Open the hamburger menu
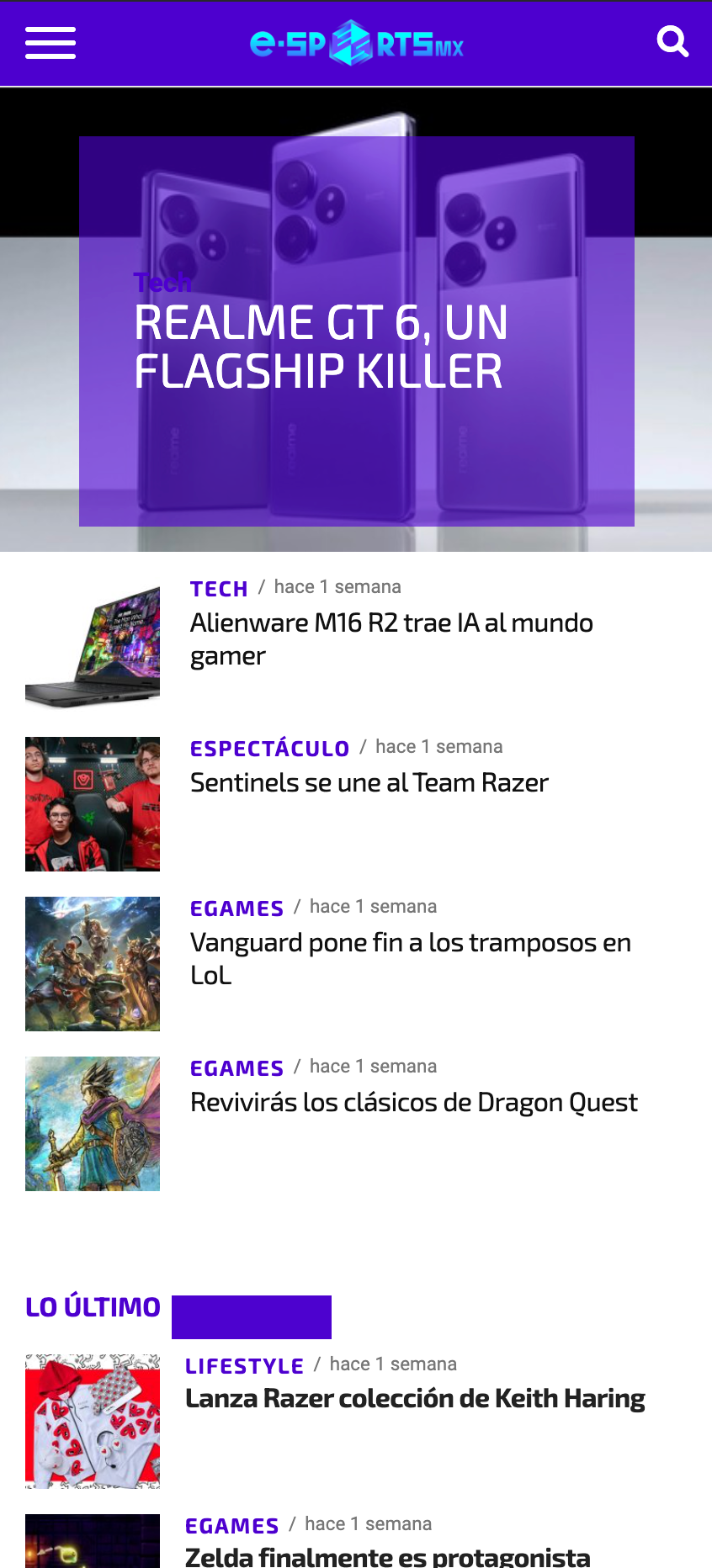Image resolution: width=712 pixels, height=1568 pixels. (x=50, y=43)
